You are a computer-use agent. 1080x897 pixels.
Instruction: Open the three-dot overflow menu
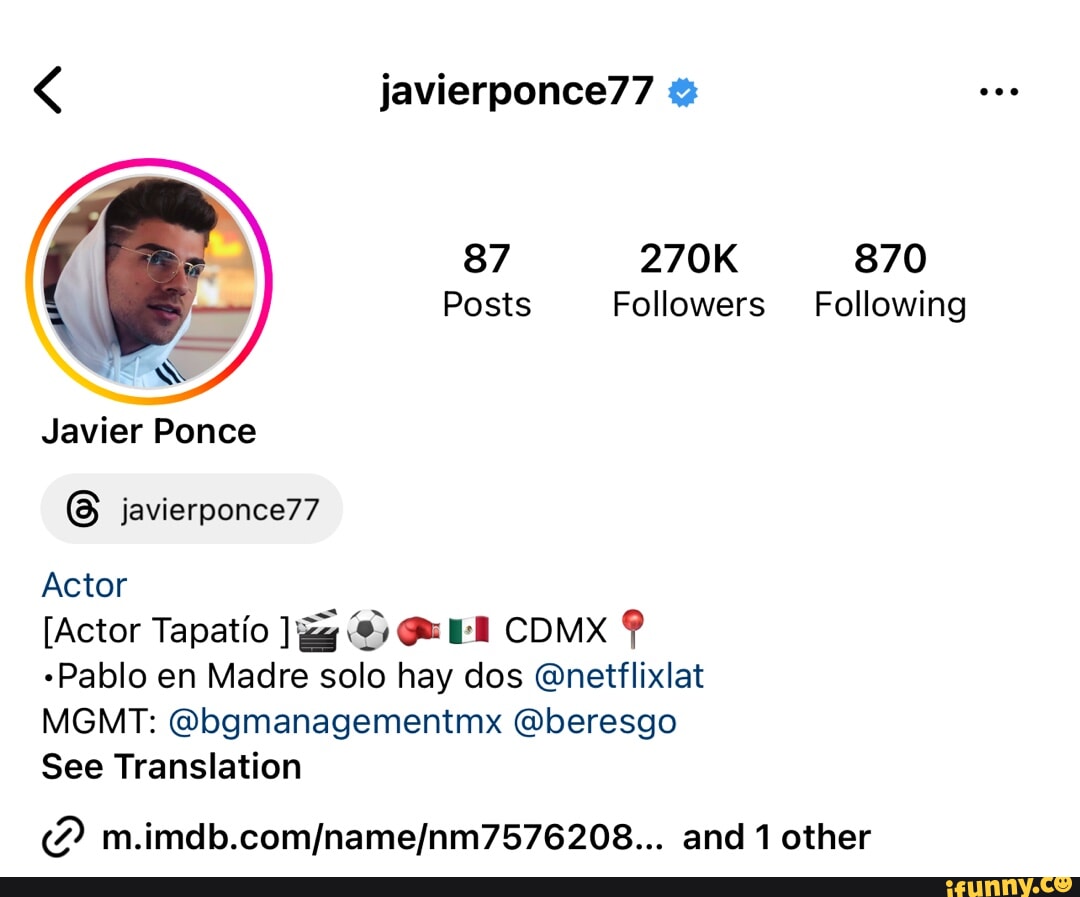(999, 91)
